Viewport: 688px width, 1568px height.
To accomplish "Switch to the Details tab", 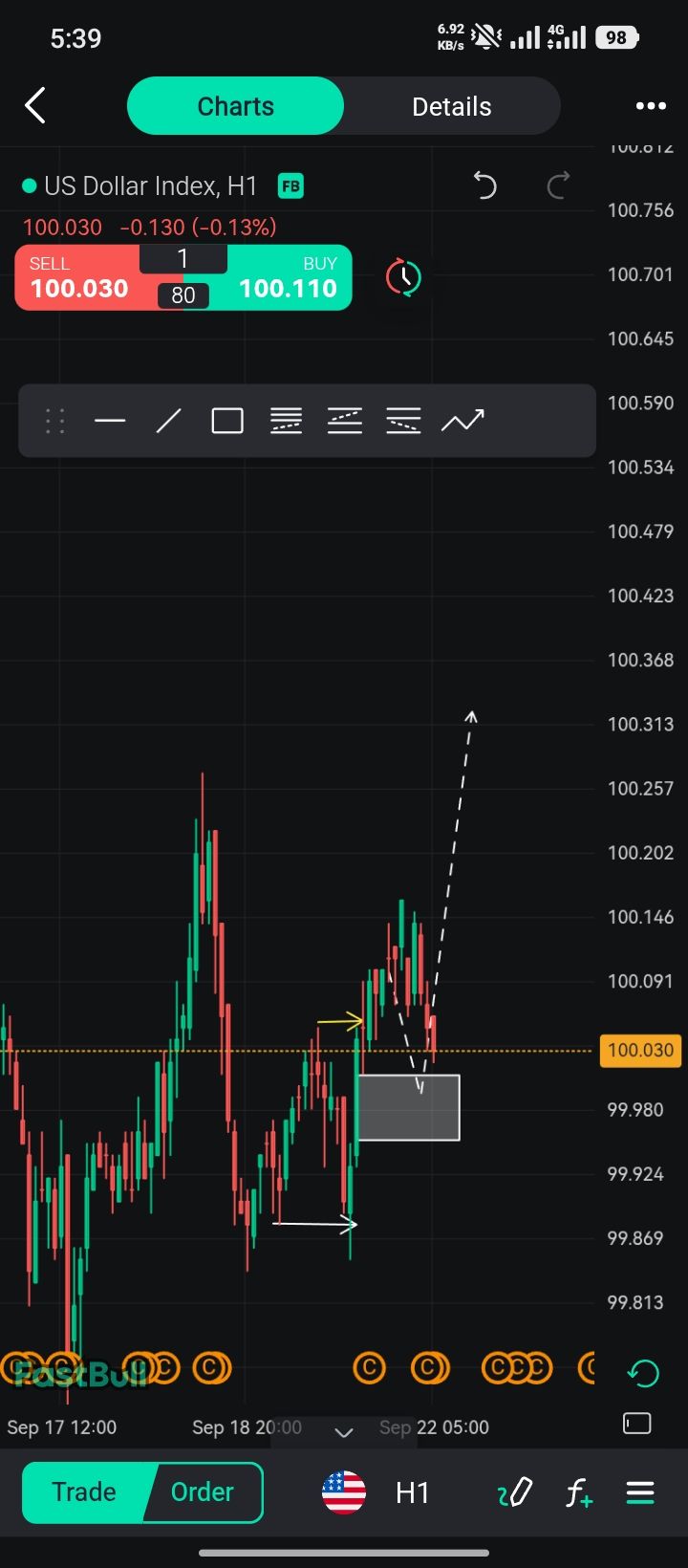I will click(x=451, y=106).
